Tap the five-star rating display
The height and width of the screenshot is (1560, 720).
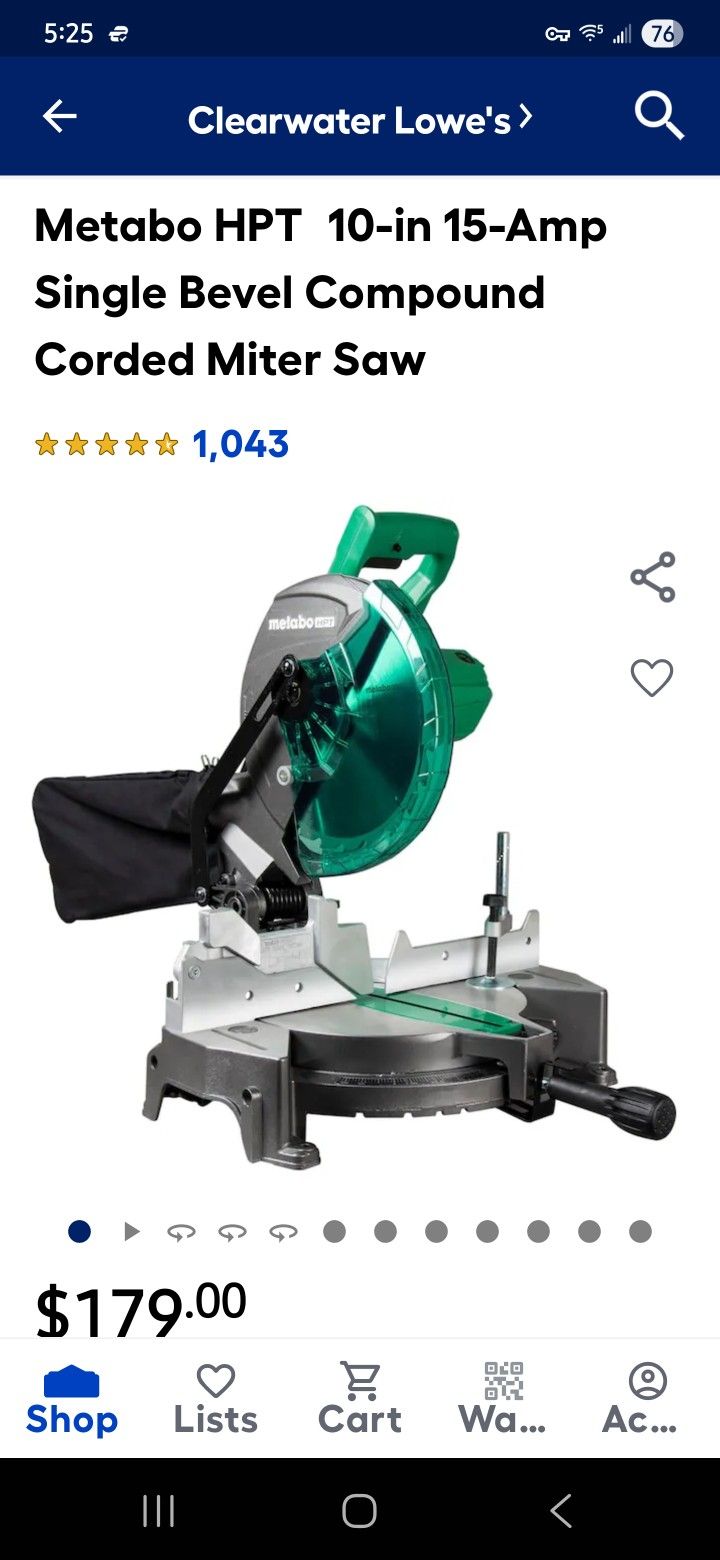tap(104, 443)
